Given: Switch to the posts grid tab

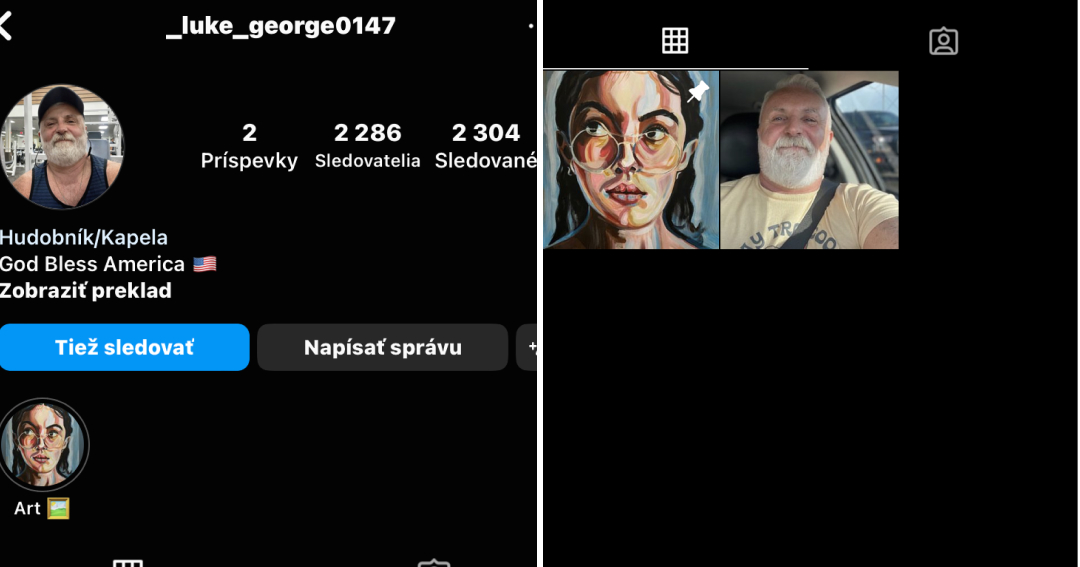Looking at the screenshot, I should click(675, 41).
